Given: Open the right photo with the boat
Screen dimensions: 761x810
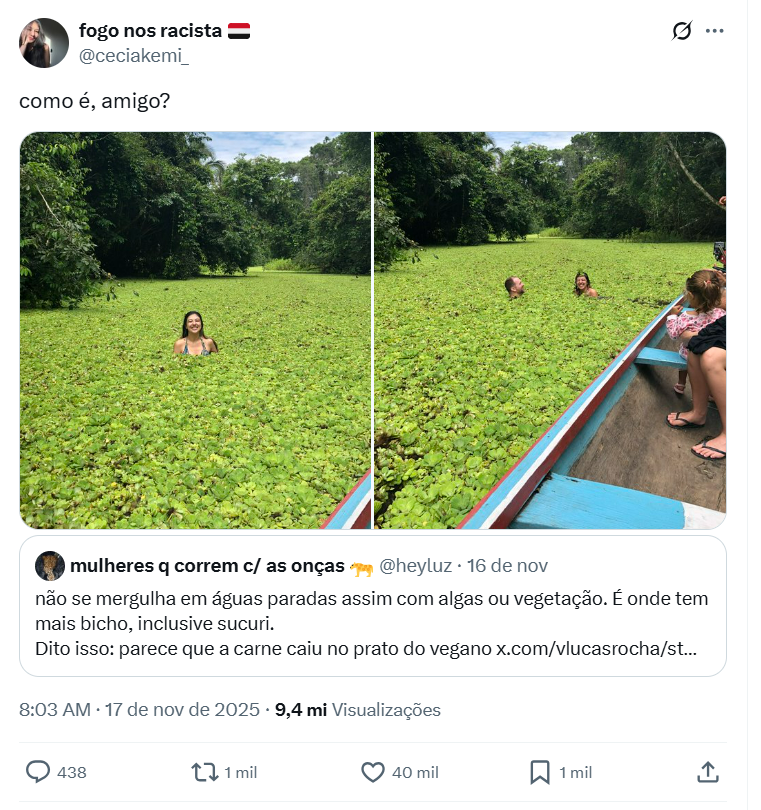Looking at the screenshot, I should [x=549, y=330].
